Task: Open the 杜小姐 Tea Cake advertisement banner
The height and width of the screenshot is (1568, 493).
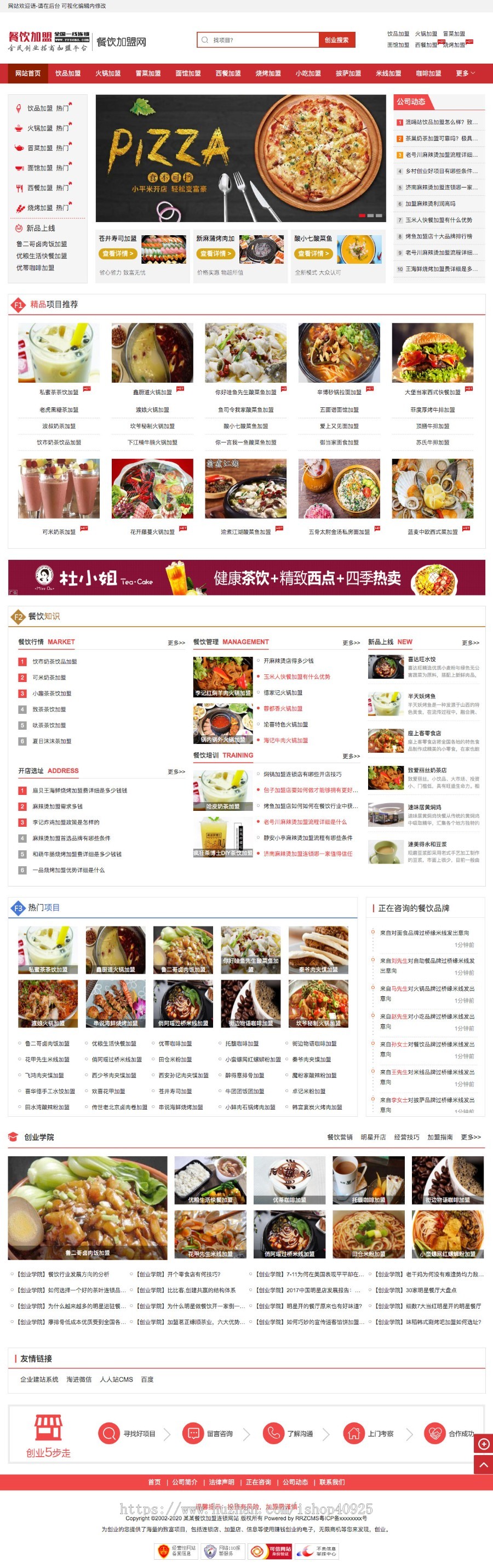Action: 246,577
